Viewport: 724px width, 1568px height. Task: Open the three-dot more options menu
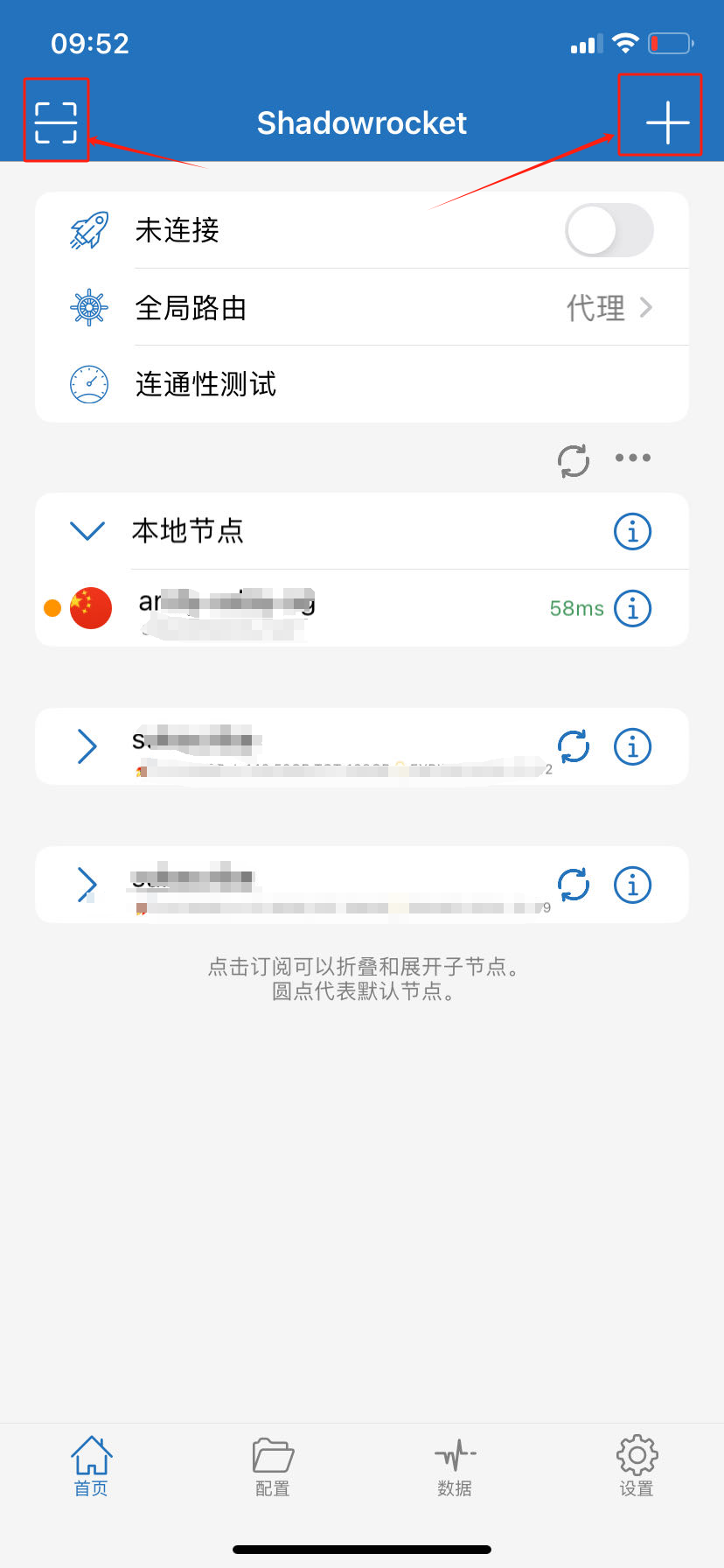[633, 458]
